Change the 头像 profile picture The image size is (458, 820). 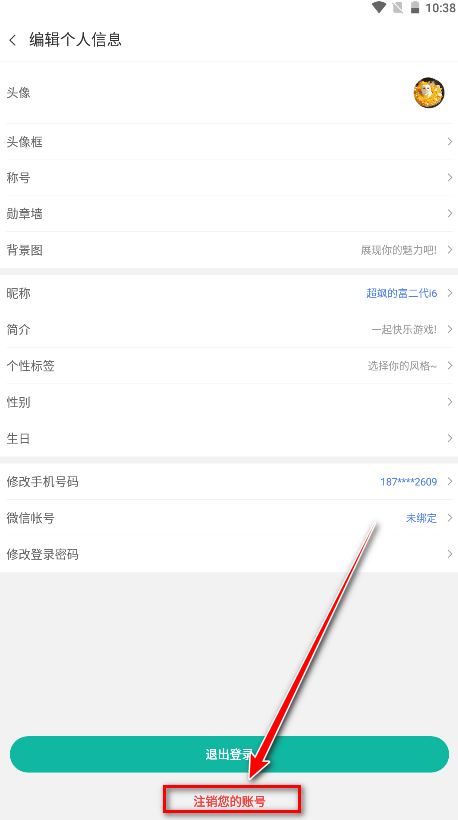click(x=229, y=93)
